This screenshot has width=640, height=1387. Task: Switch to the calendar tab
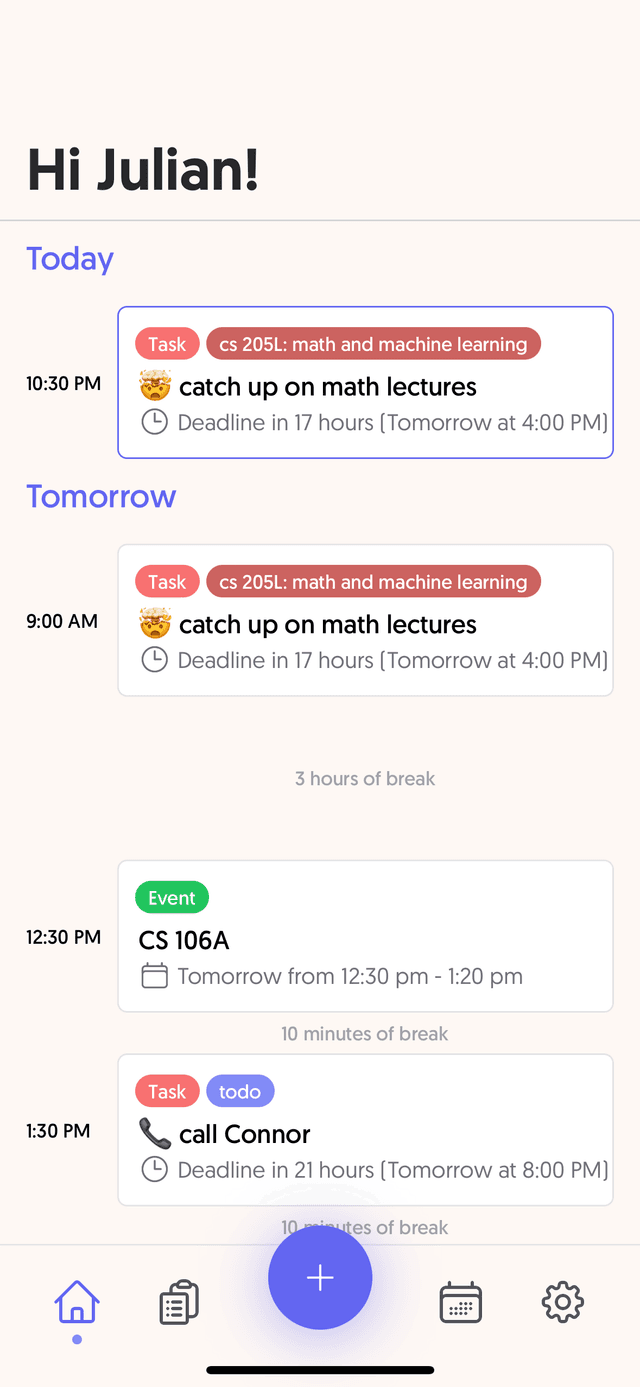point(461,1303)
